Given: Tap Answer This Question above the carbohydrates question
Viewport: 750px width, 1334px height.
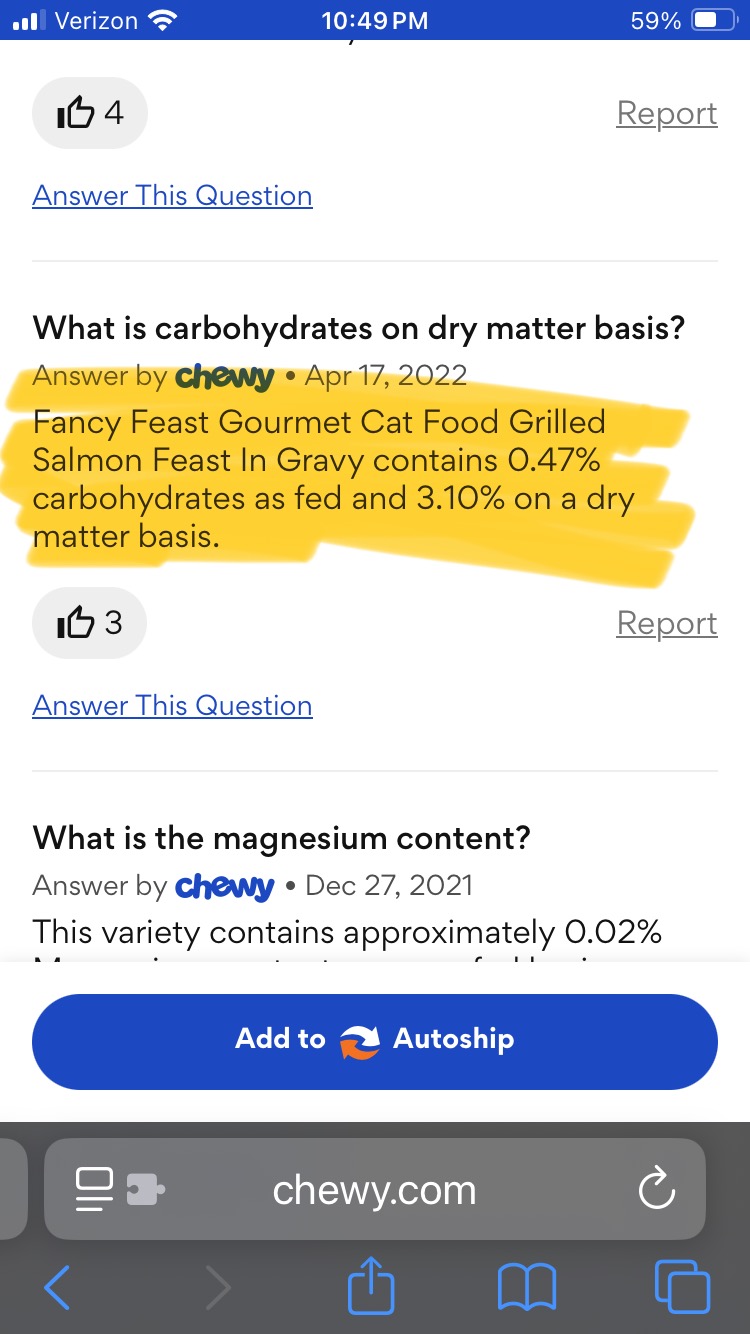Looking at the screenshot, I should (172, 196).
